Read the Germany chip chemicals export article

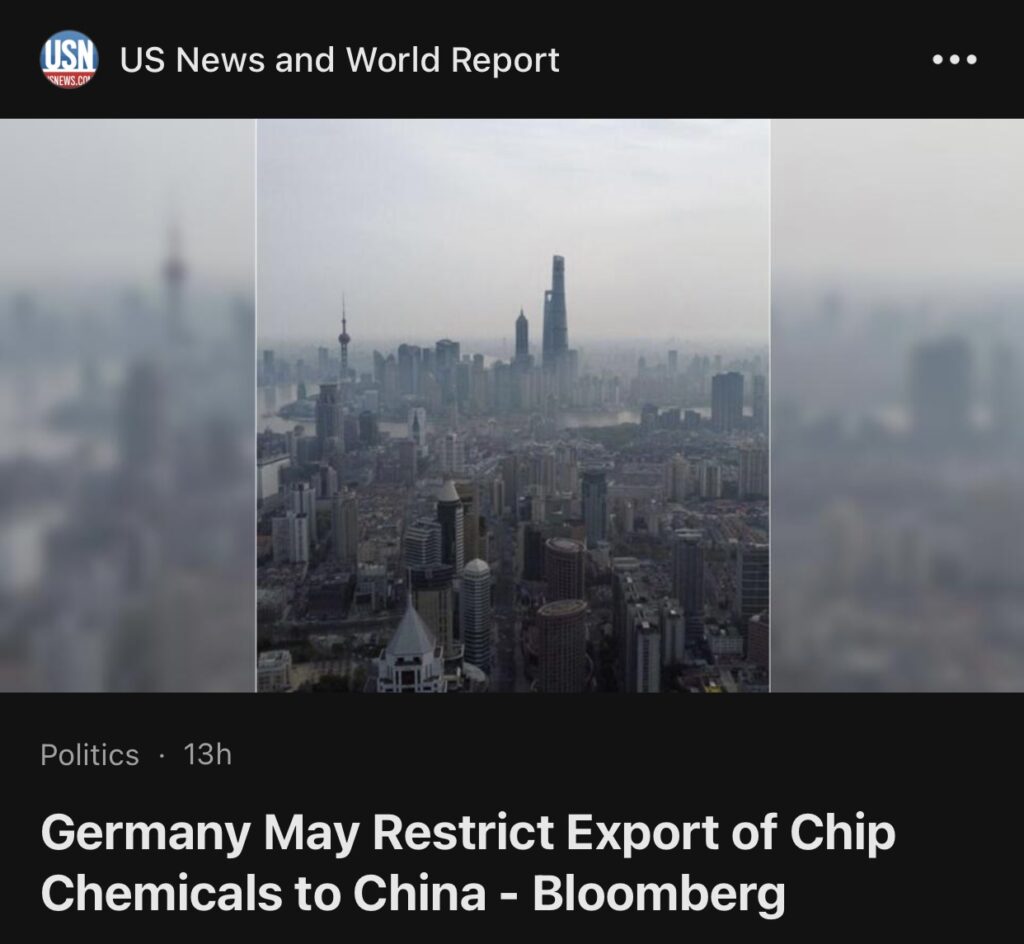[x=468, y=864]
